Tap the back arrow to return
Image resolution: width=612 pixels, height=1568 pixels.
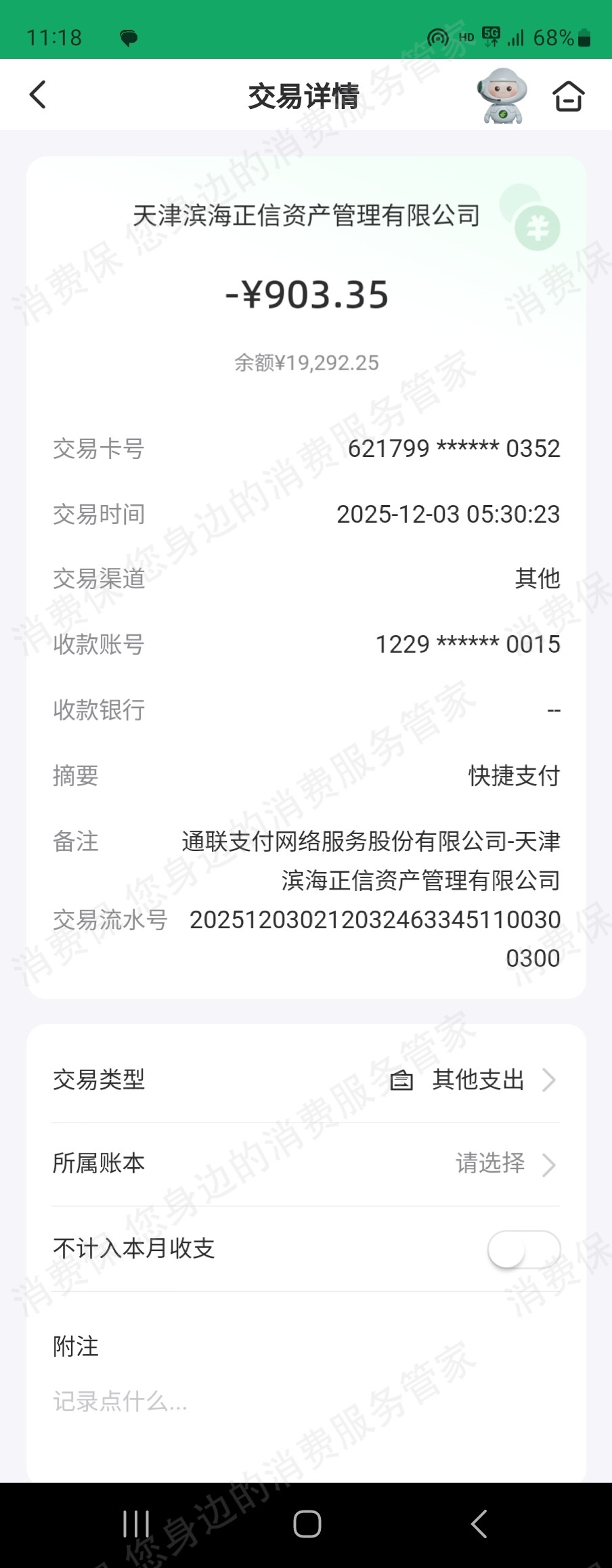(38, 94)
